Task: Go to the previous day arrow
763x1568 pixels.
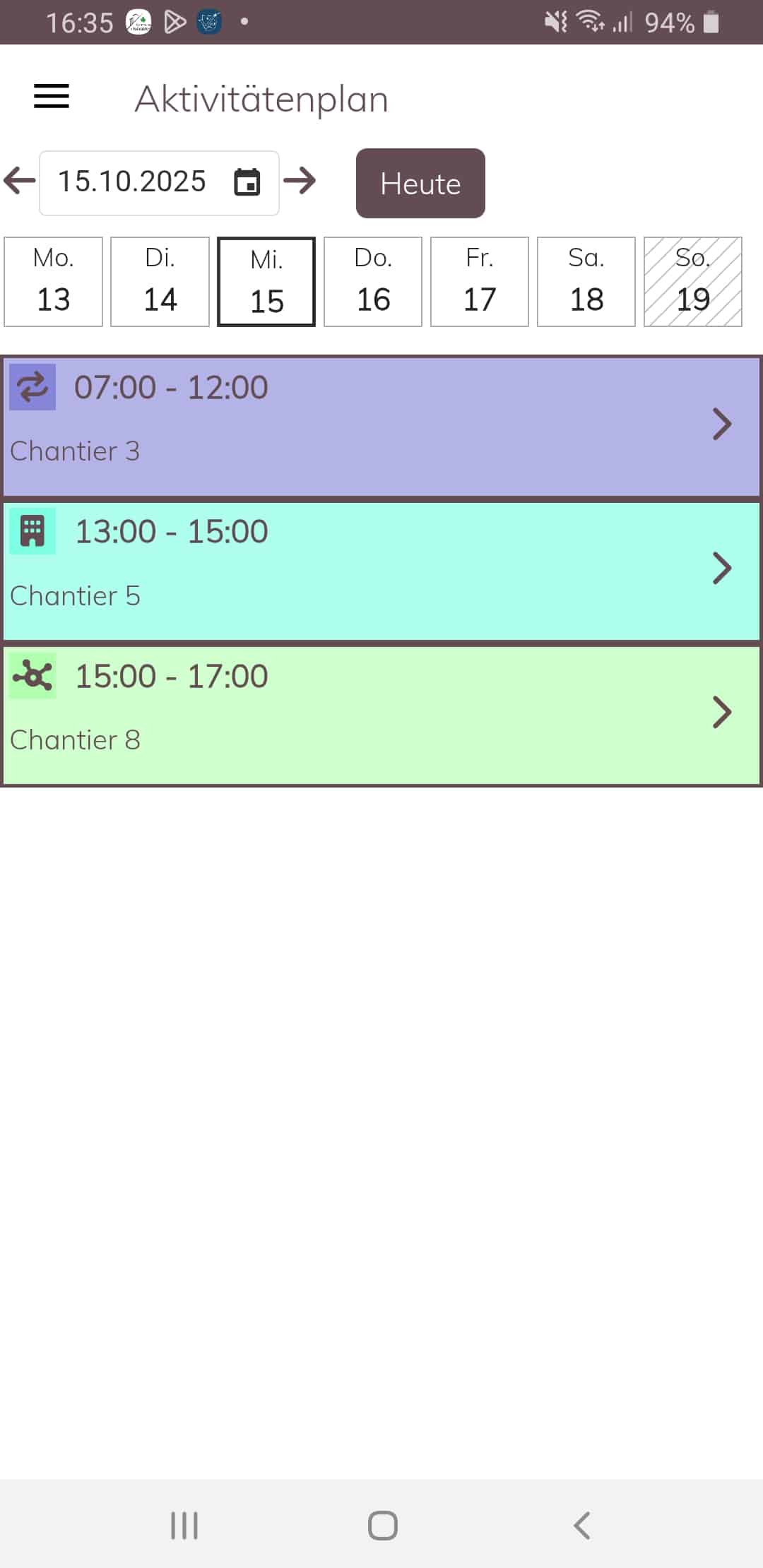Action: coord(20,181)
